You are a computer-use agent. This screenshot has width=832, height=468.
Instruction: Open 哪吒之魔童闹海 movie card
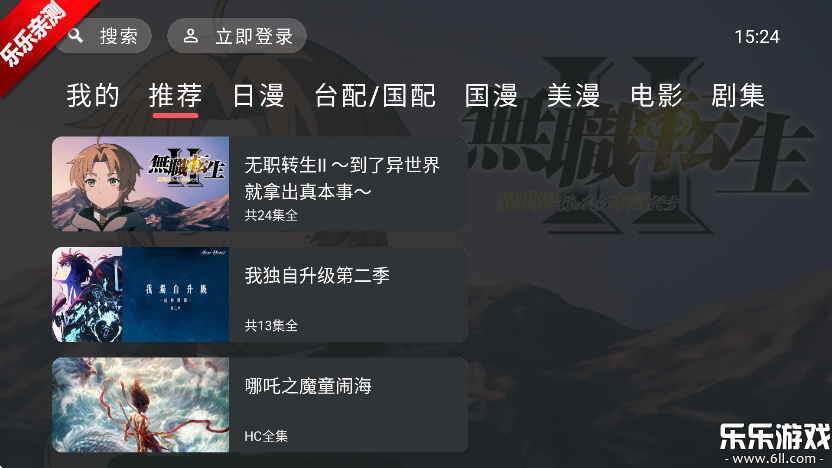[x=259, y=405]
